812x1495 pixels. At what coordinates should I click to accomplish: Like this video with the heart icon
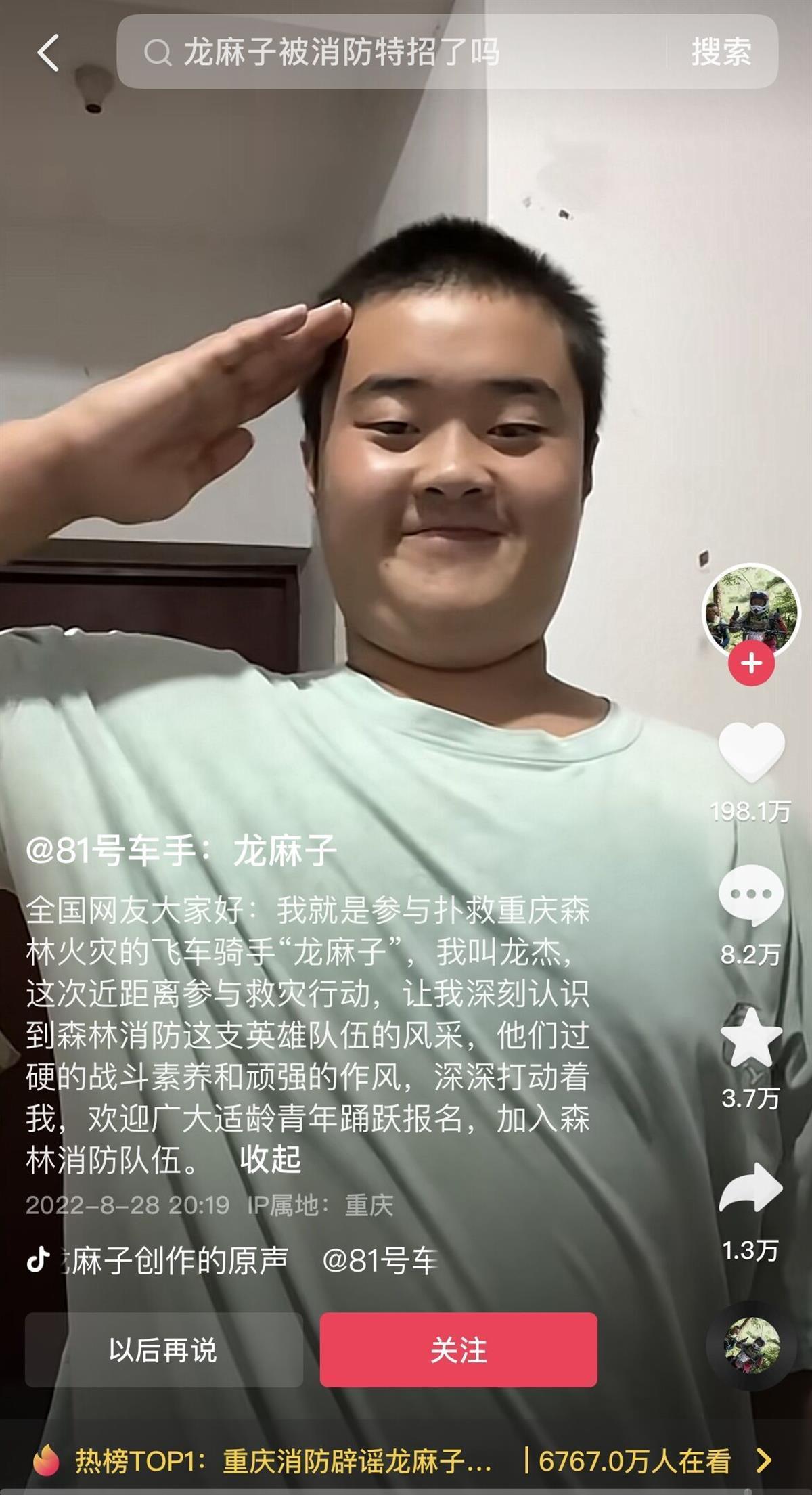click(751, 752)
